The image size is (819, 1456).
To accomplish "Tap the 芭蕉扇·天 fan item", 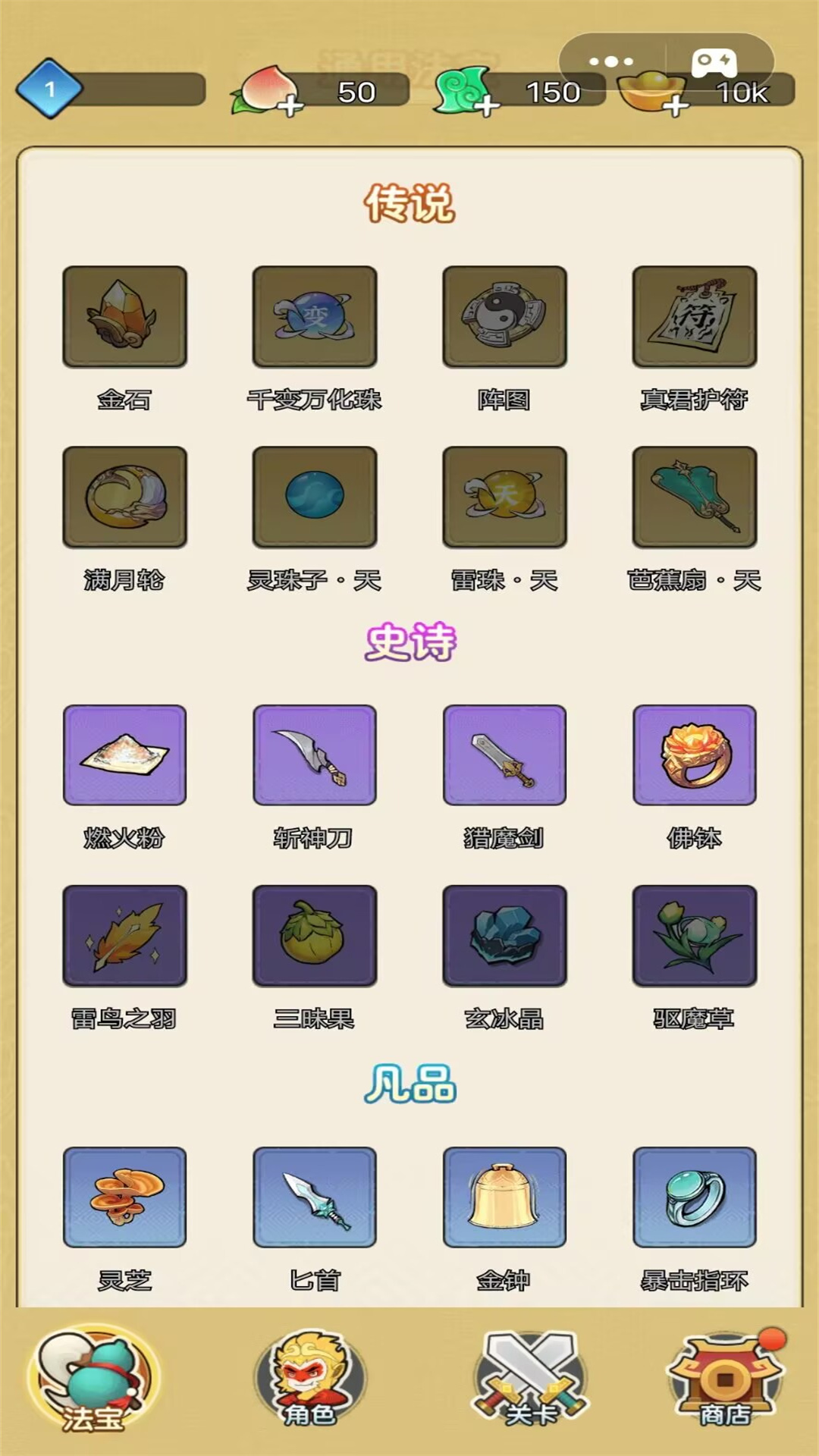I will tap(695, 497).
